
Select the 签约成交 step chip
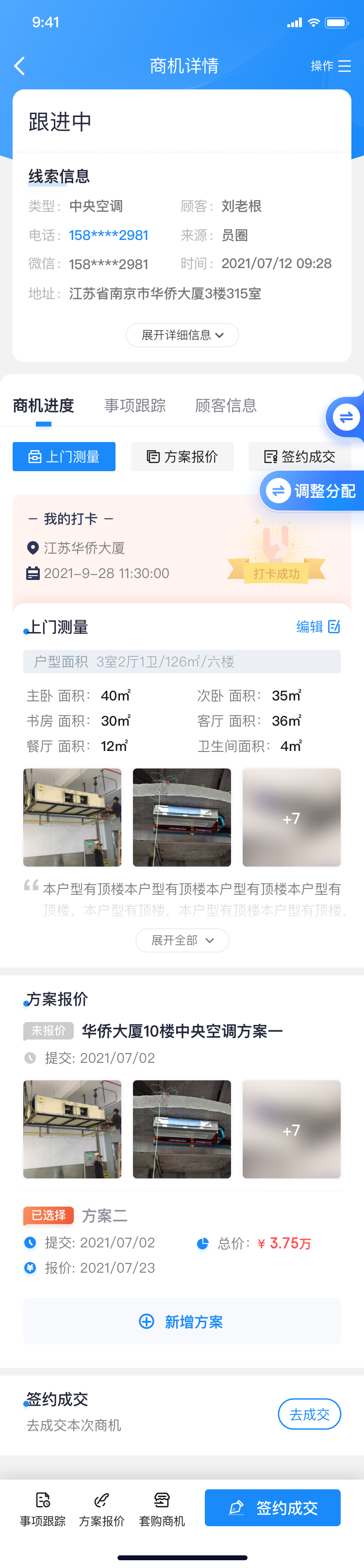[x=299, y=457]
